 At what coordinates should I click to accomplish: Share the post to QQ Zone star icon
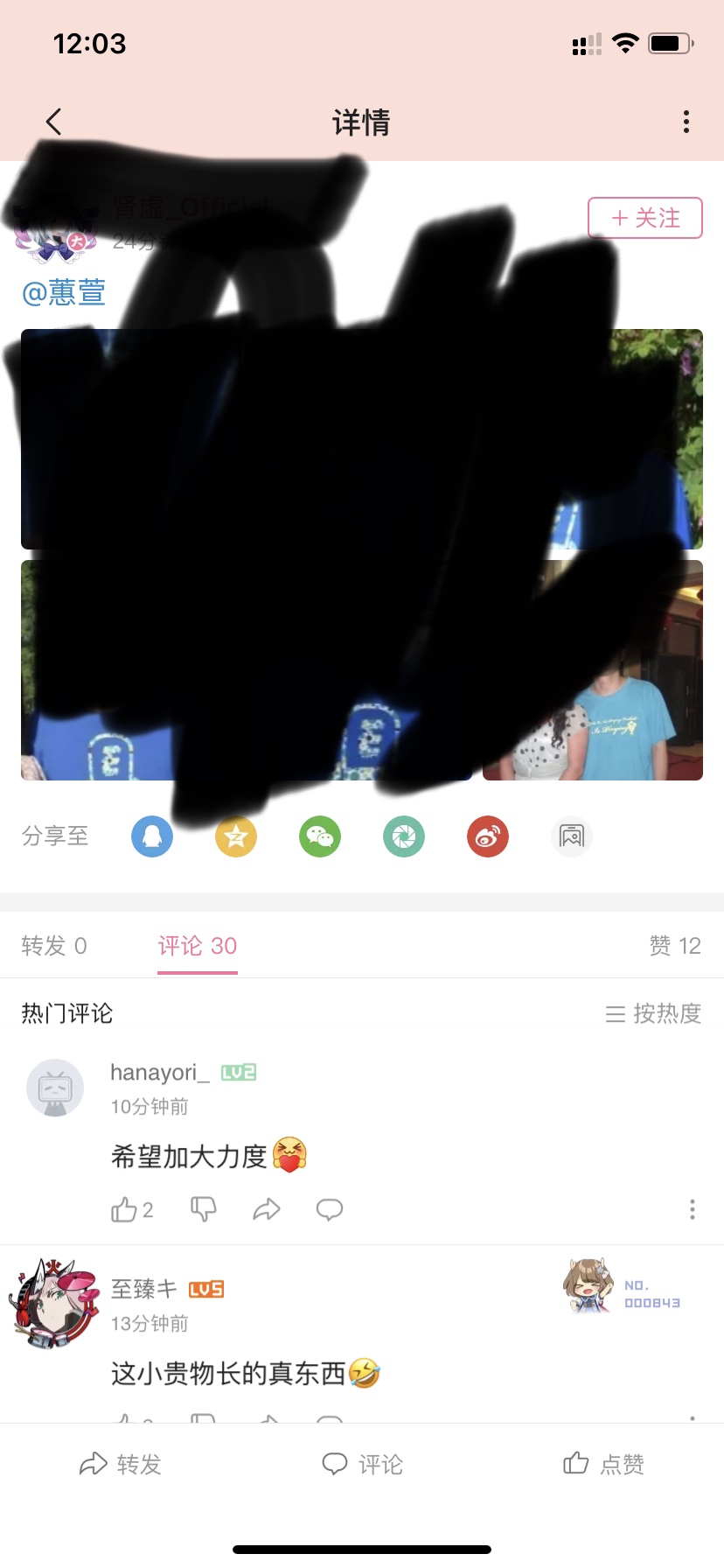coord(236,836)
